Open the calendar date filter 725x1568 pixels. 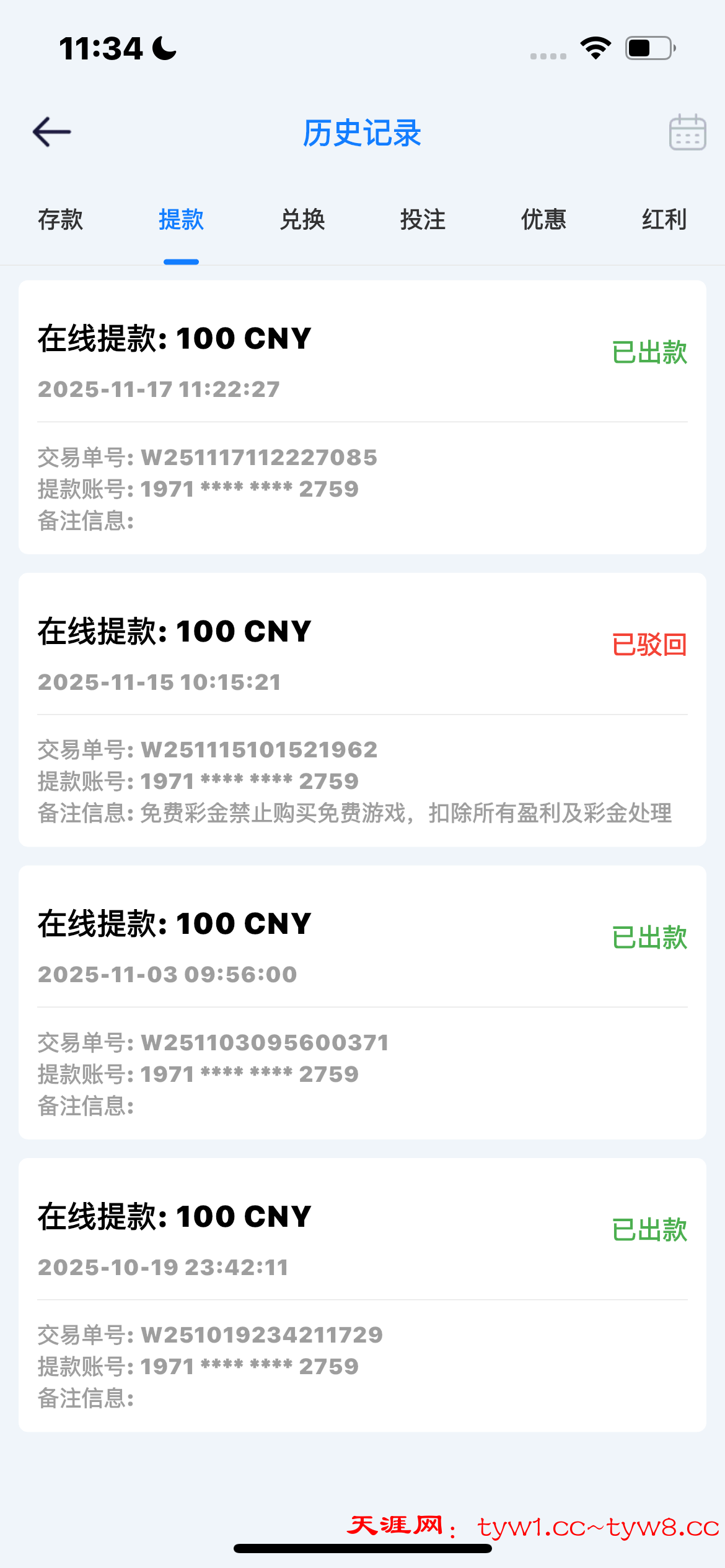(x=687, y=132)
